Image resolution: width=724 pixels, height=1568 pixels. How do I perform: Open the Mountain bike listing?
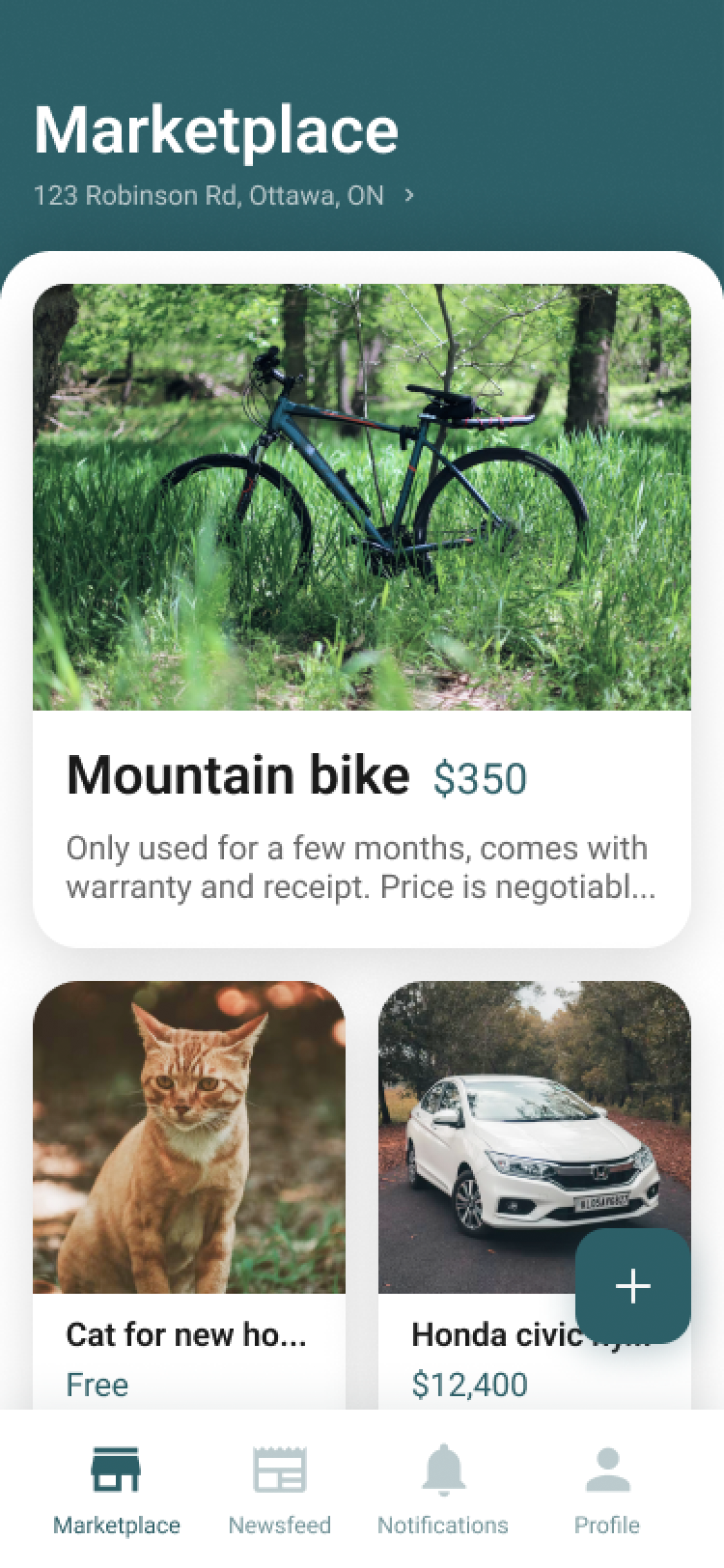362,615
